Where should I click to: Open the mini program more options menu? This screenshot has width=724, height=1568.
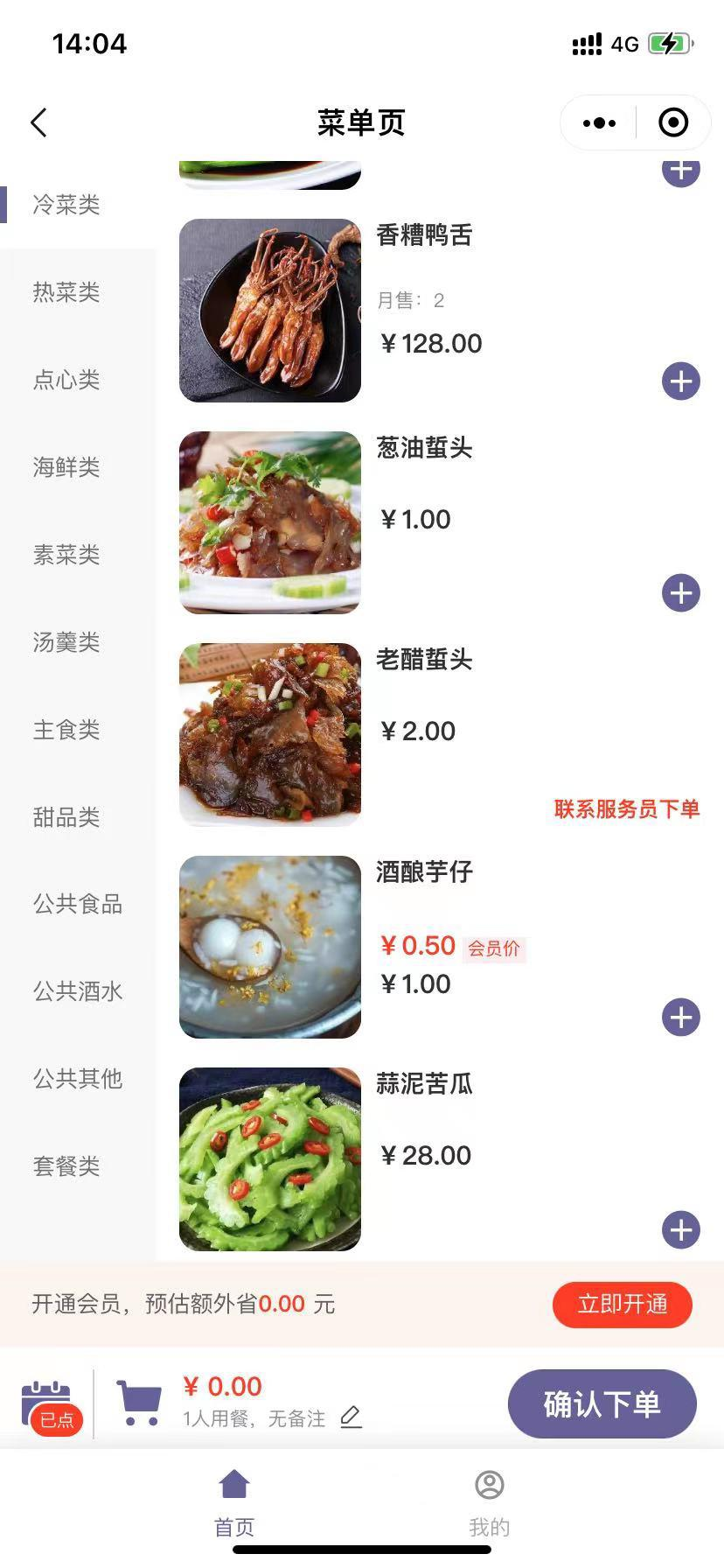(599, 122)
